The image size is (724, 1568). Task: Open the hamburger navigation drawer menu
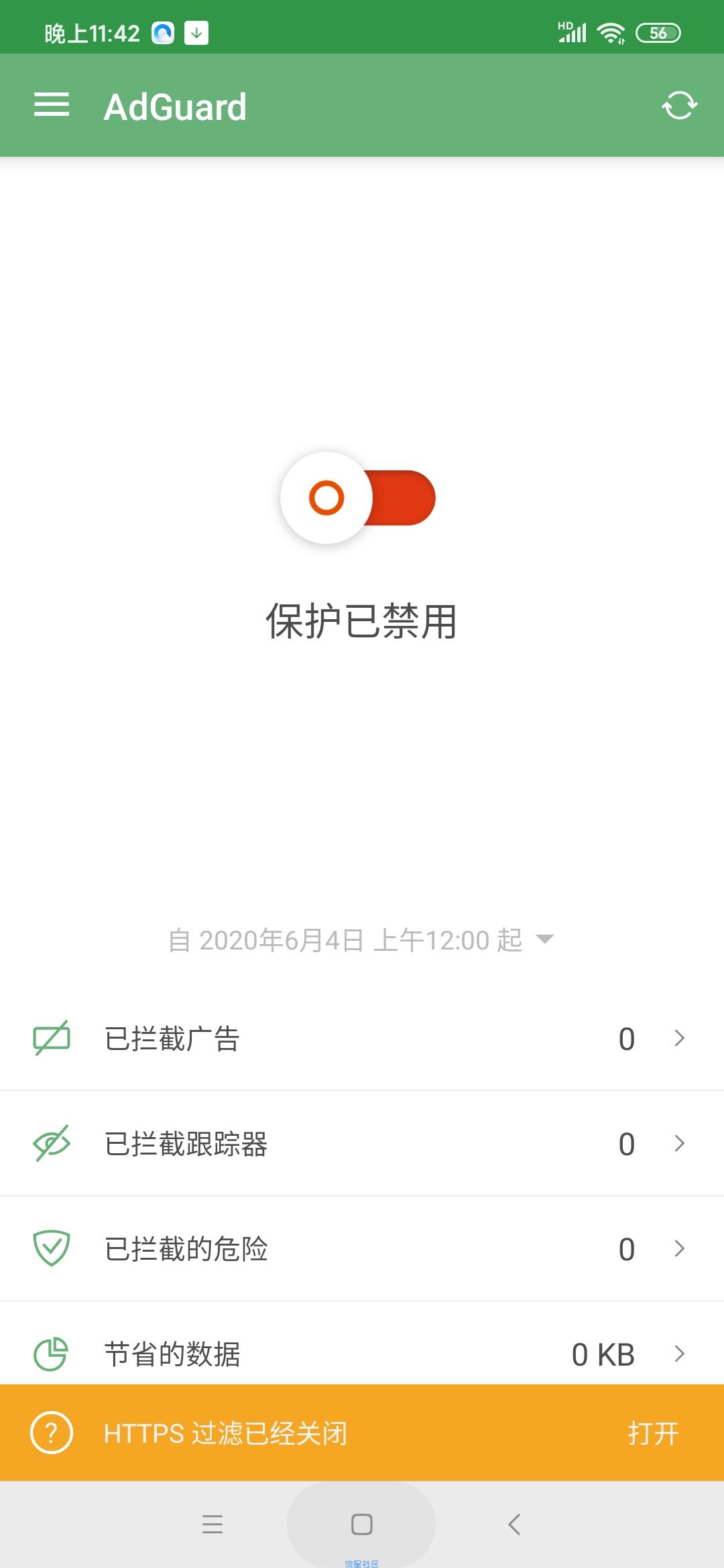click(52, 105)
